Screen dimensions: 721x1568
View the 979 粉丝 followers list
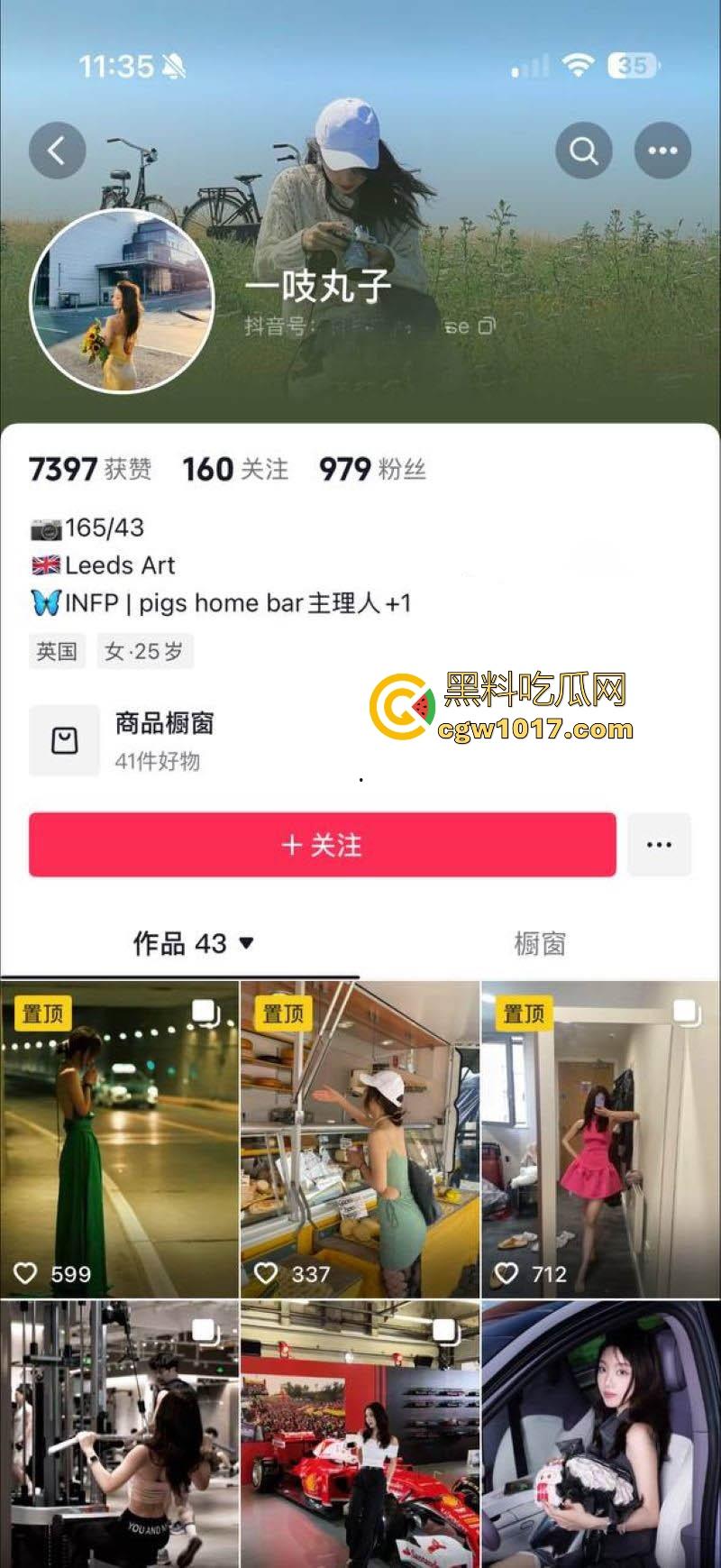[371, 469]
